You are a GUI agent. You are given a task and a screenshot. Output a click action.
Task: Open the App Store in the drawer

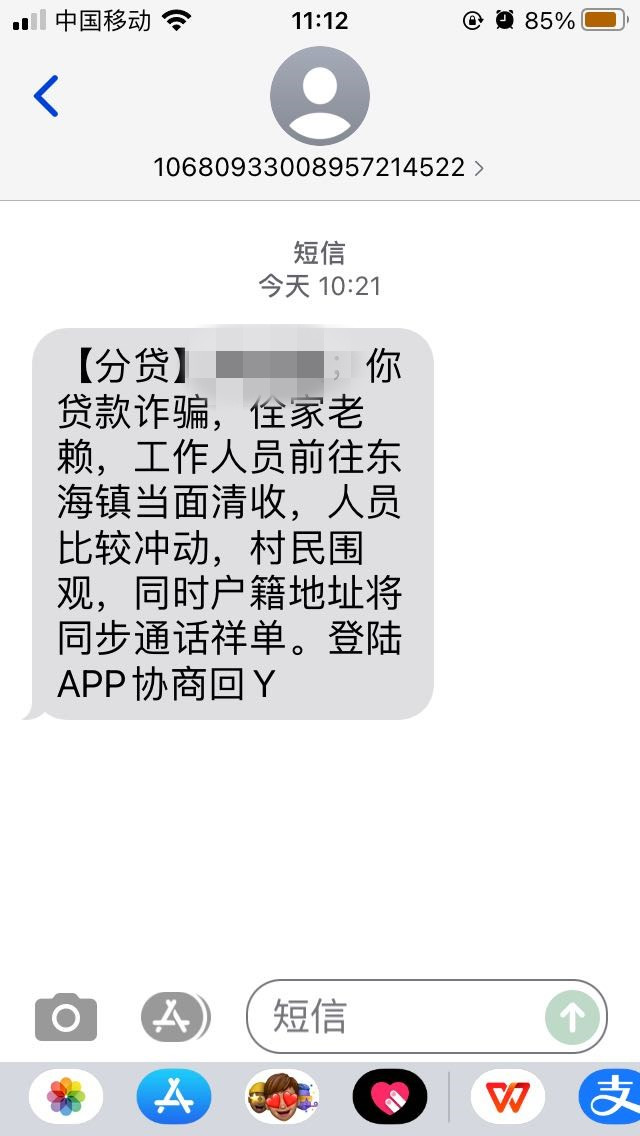coord(174,1099)
